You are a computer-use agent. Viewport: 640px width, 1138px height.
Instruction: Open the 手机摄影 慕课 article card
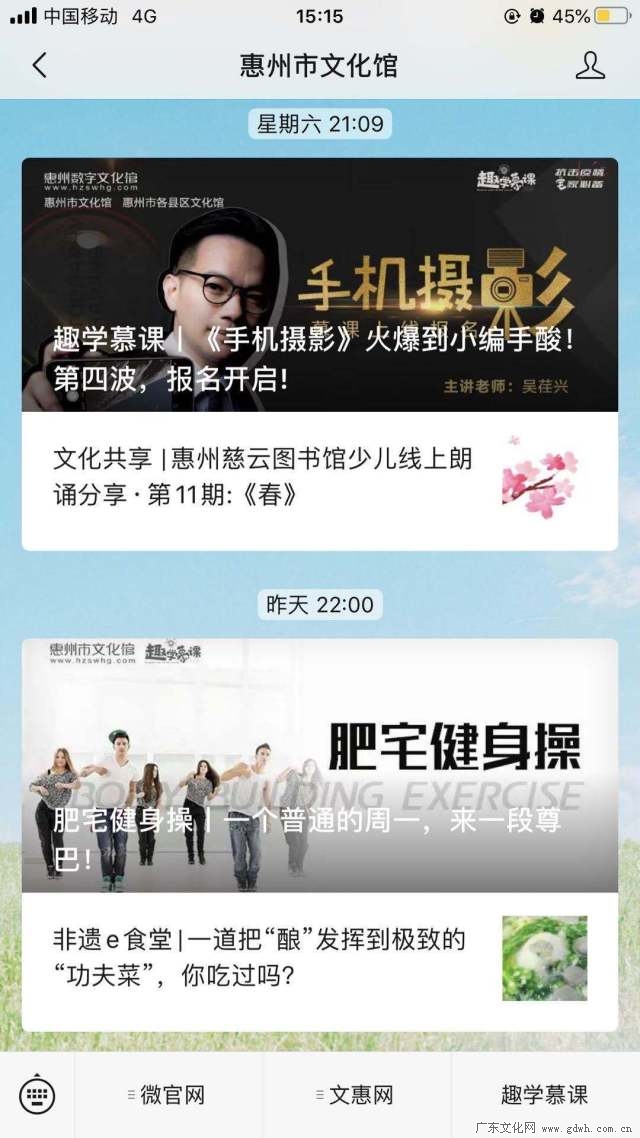[x=320, y=285]
